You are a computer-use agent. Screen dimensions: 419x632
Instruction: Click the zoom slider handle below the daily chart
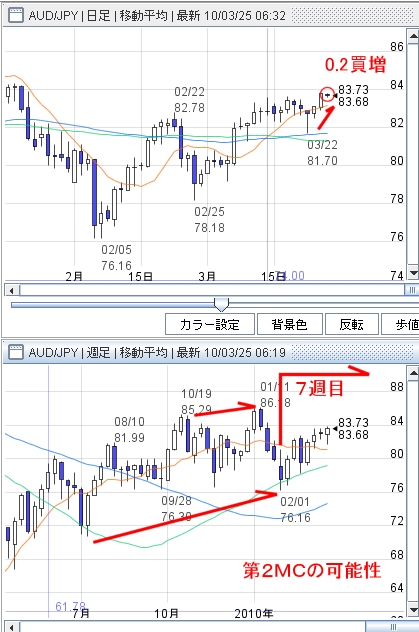tap(221, 304)
